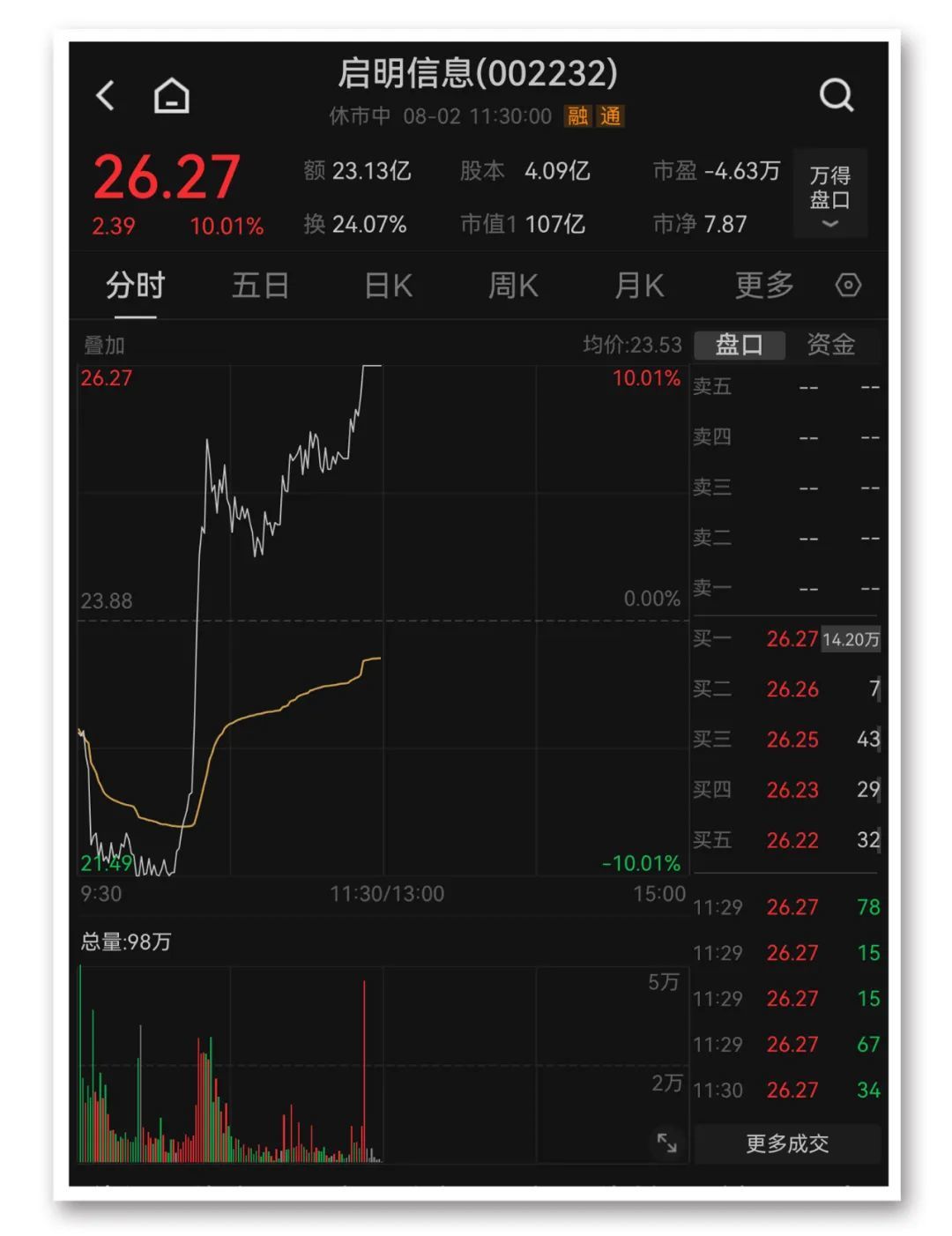Switch to the 分时 chart tab
Viewport: 952px width, 1236px height.
135,286
